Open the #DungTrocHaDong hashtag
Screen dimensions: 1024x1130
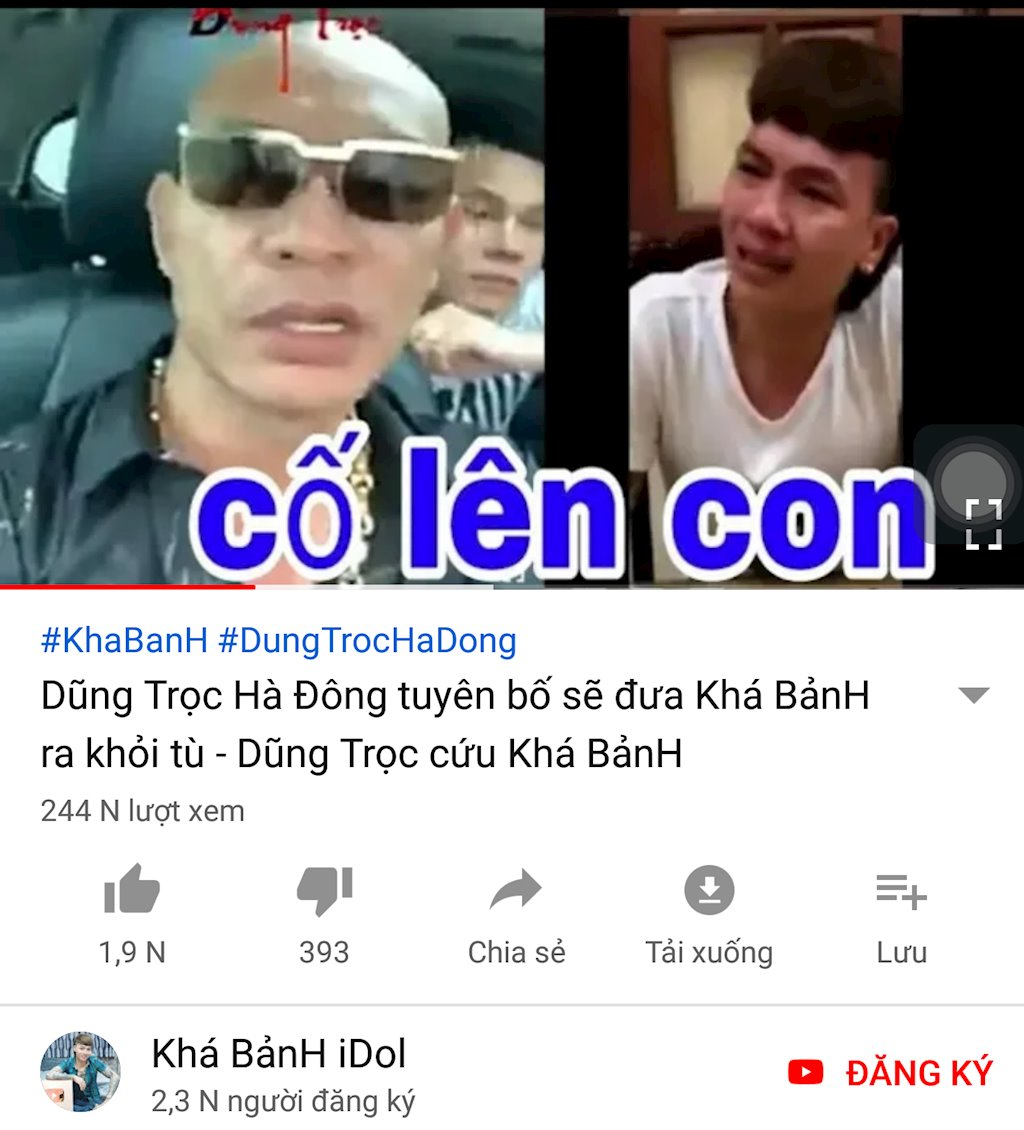pyautogui.click(x=367, y=641)
